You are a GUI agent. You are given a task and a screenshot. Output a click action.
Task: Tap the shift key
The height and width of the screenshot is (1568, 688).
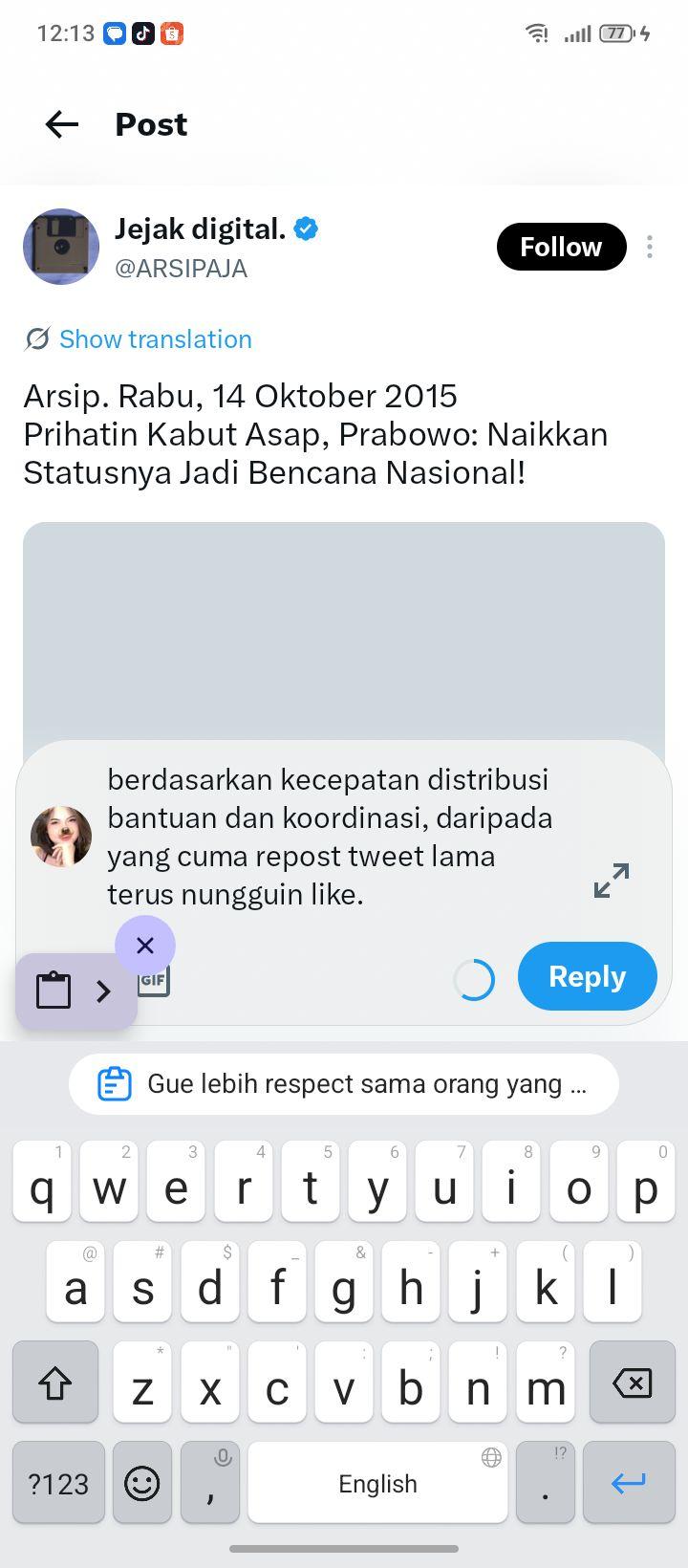click(x=55, y=1382)
